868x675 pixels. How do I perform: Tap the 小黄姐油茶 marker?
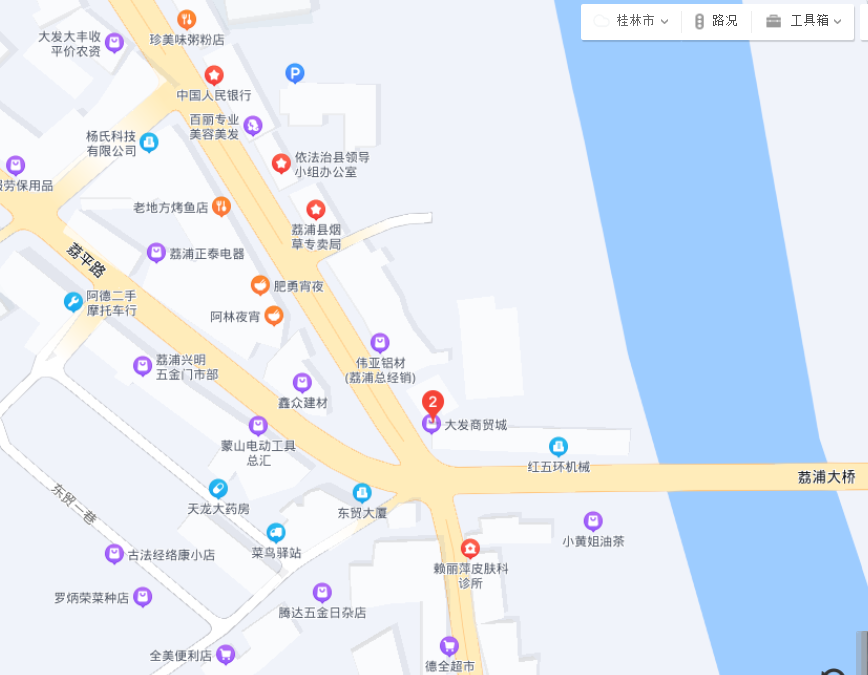[x=593, y=521]
